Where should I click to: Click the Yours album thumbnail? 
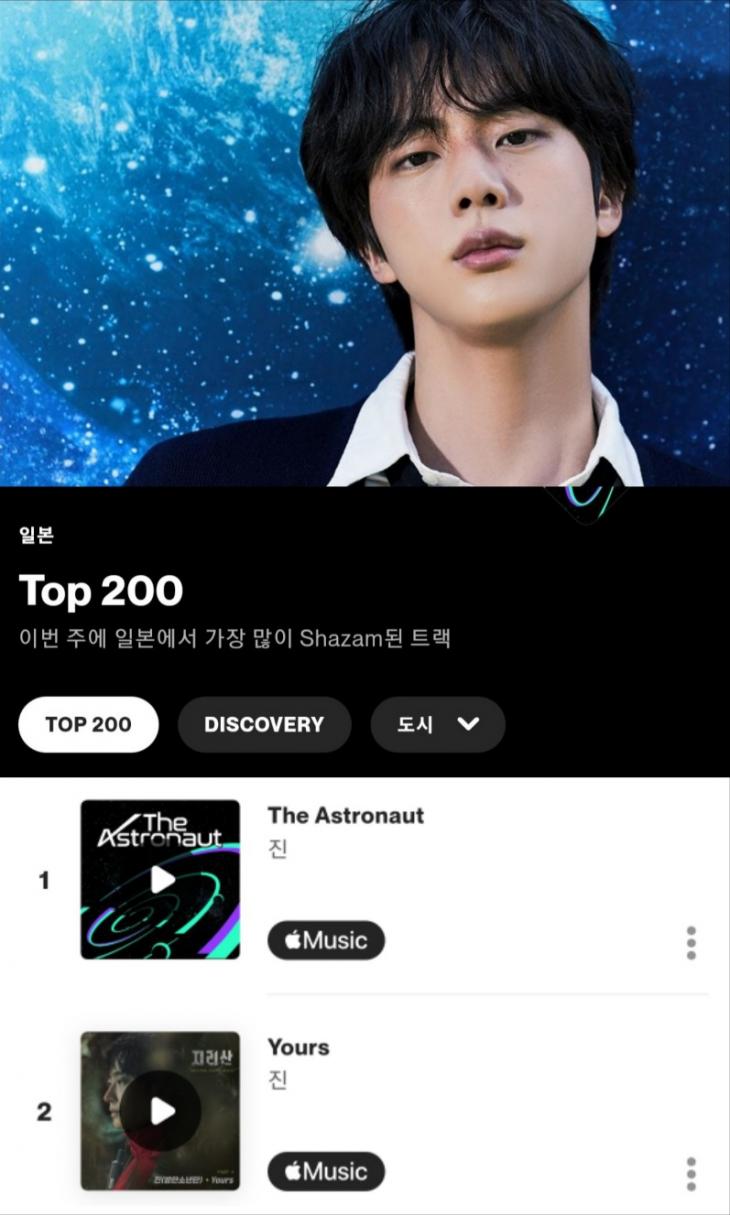(x=161, y=1110)
